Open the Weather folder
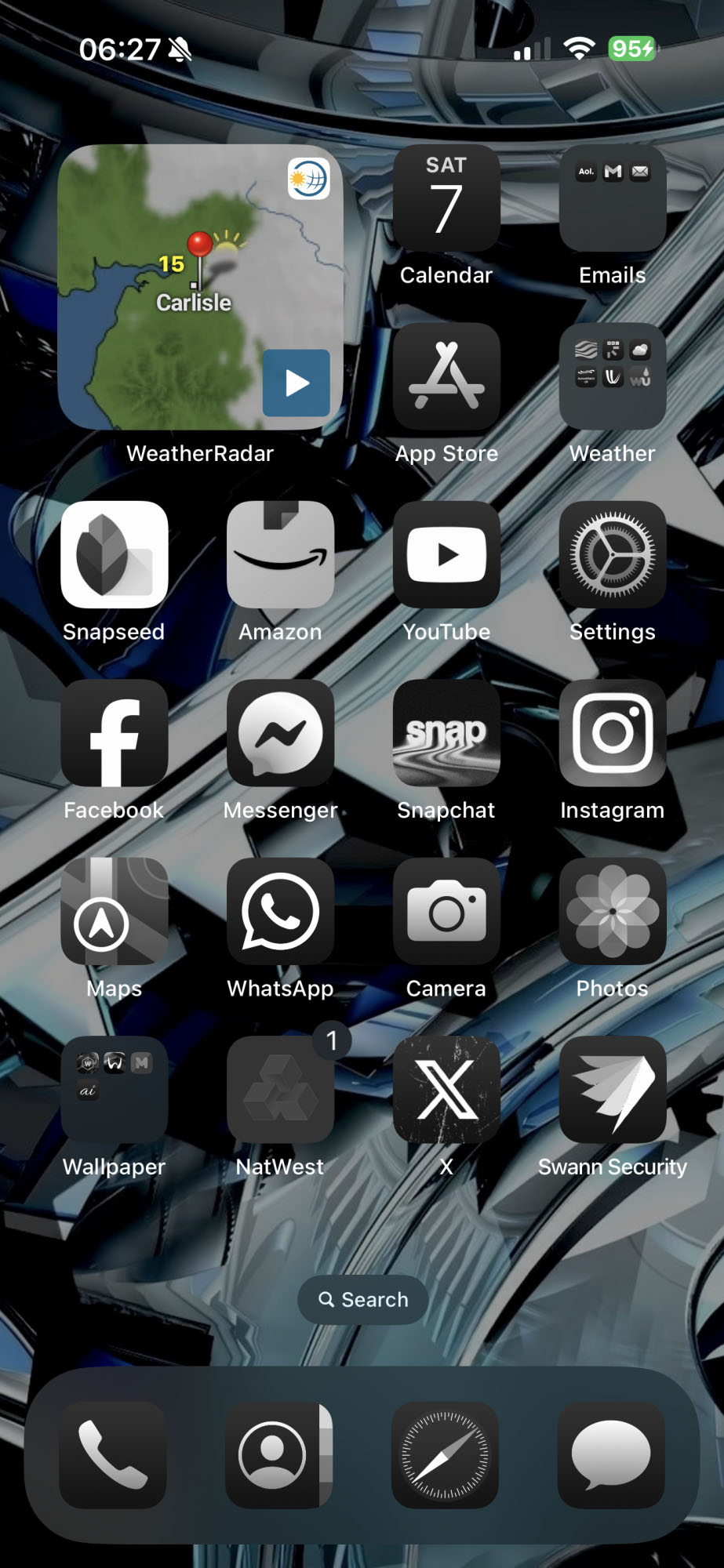 tap(613, 376)
